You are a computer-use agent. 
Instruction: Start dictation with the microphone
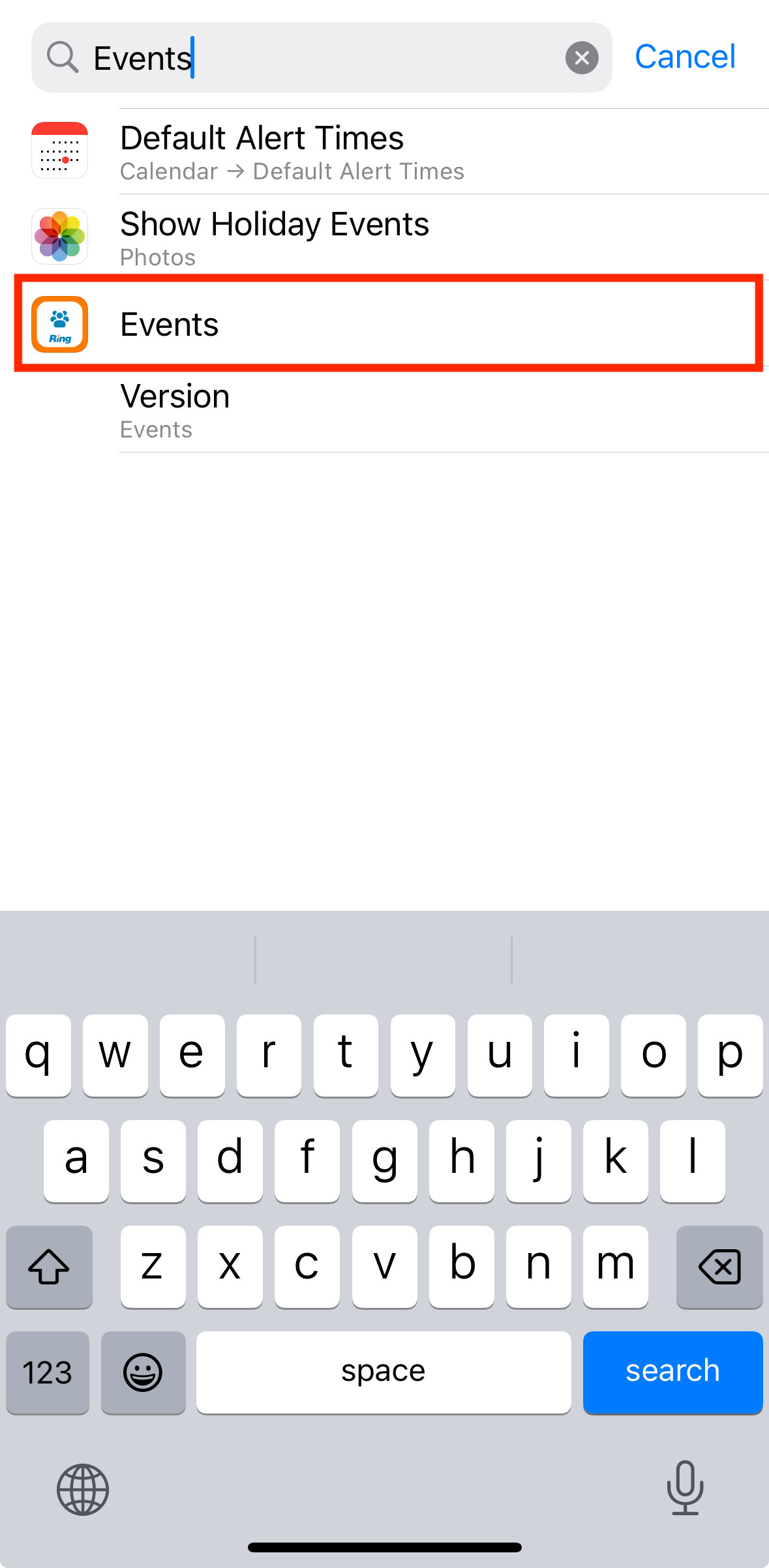tap(685, 1488)
